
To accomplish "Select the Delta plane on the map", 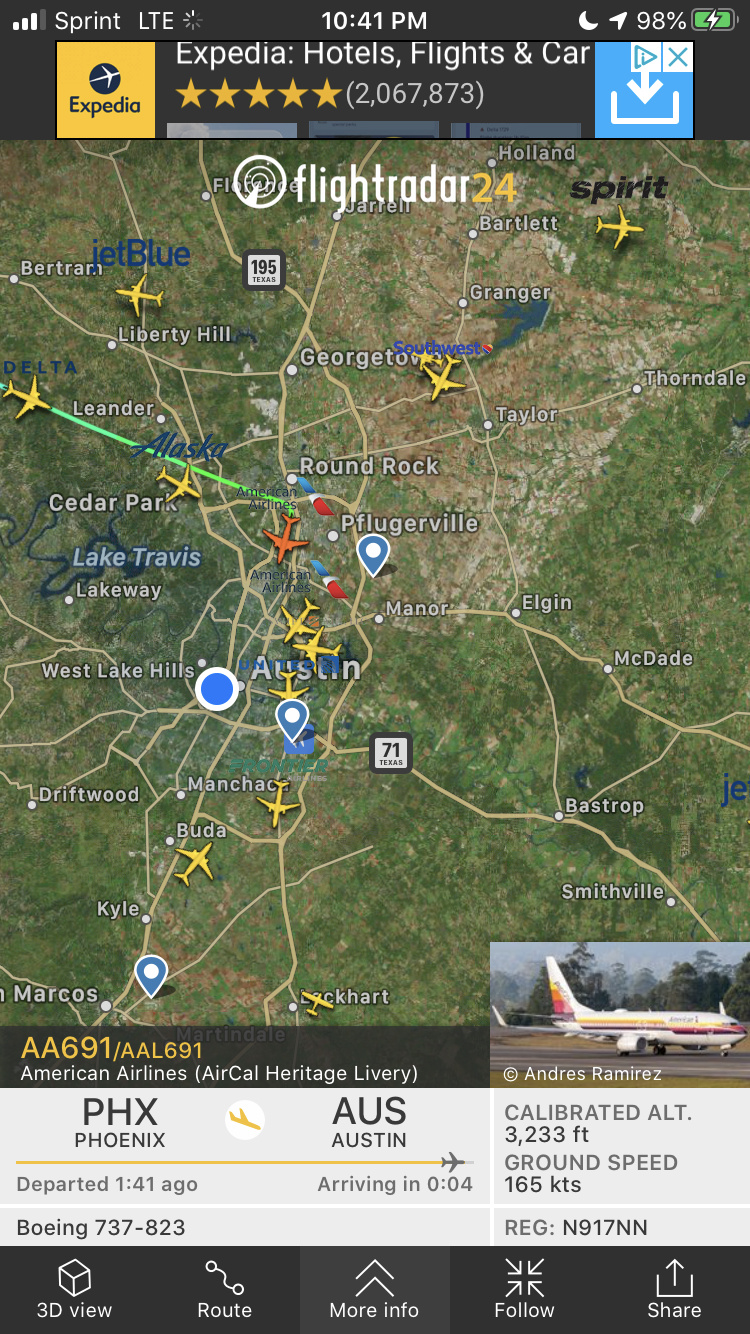I will coord(29,397).
